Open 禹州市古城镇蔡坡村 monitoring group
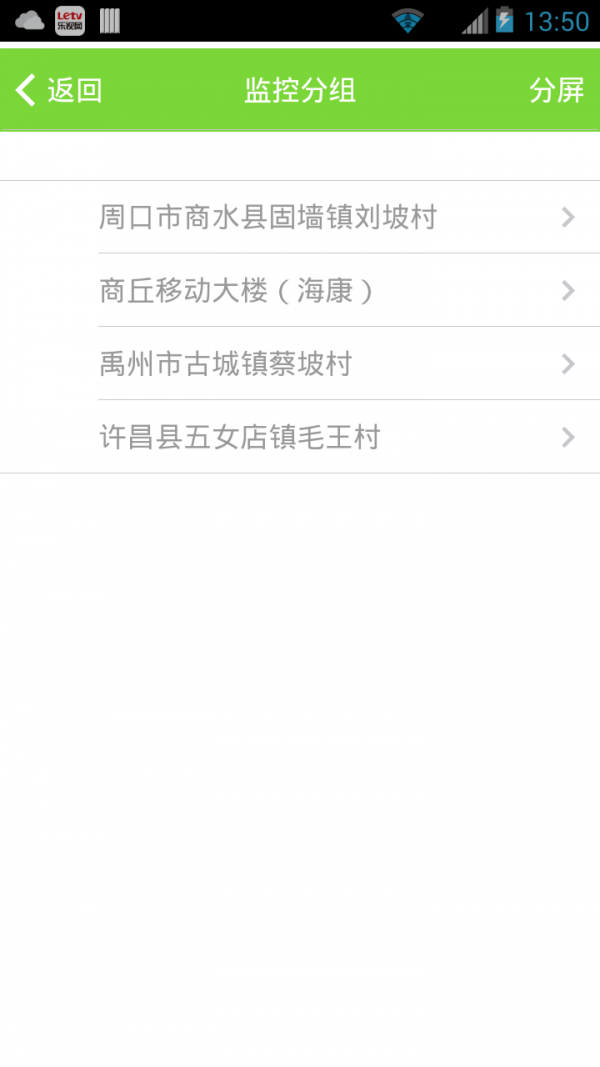The image size is (600, 1067). [300, 363]
